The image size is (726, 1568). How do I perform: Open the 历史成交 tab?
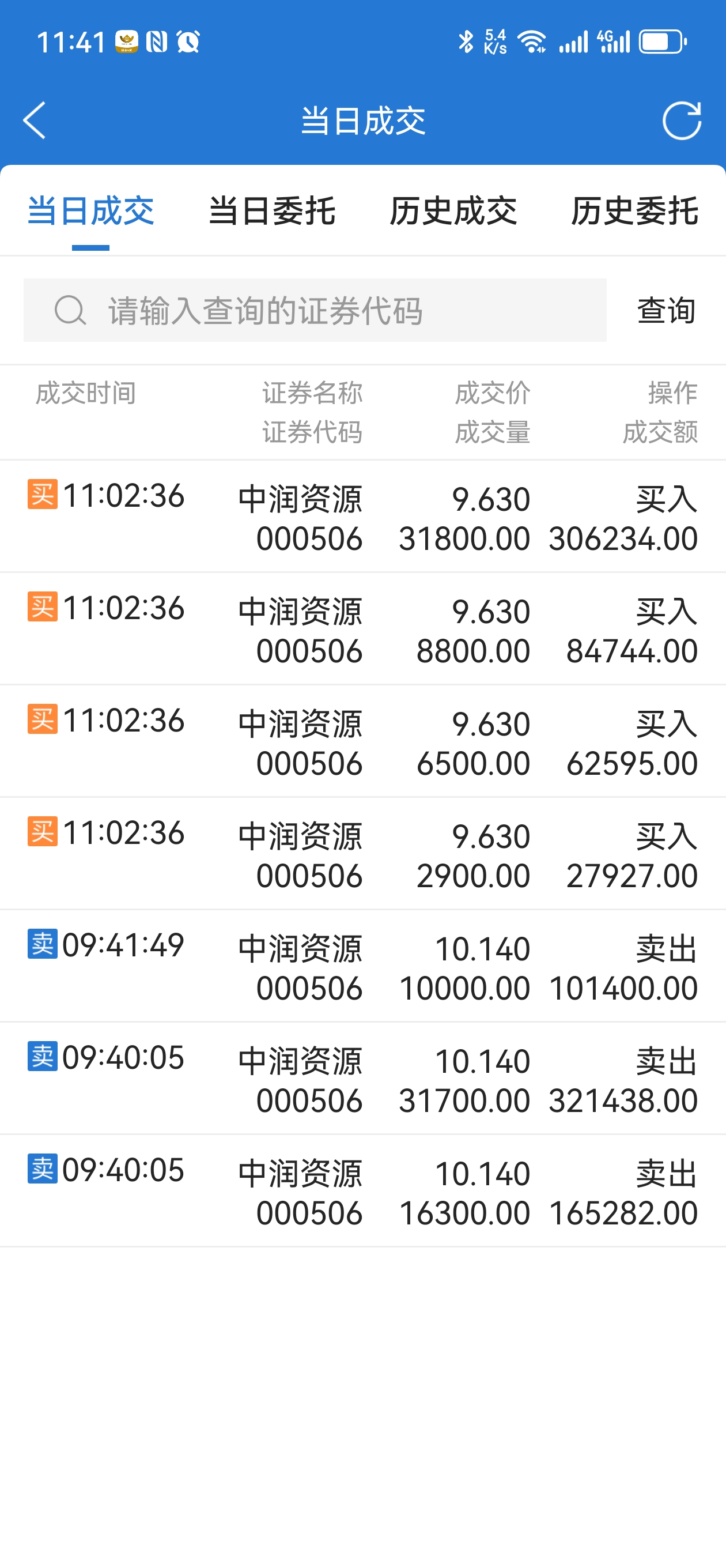pos(453,211)
